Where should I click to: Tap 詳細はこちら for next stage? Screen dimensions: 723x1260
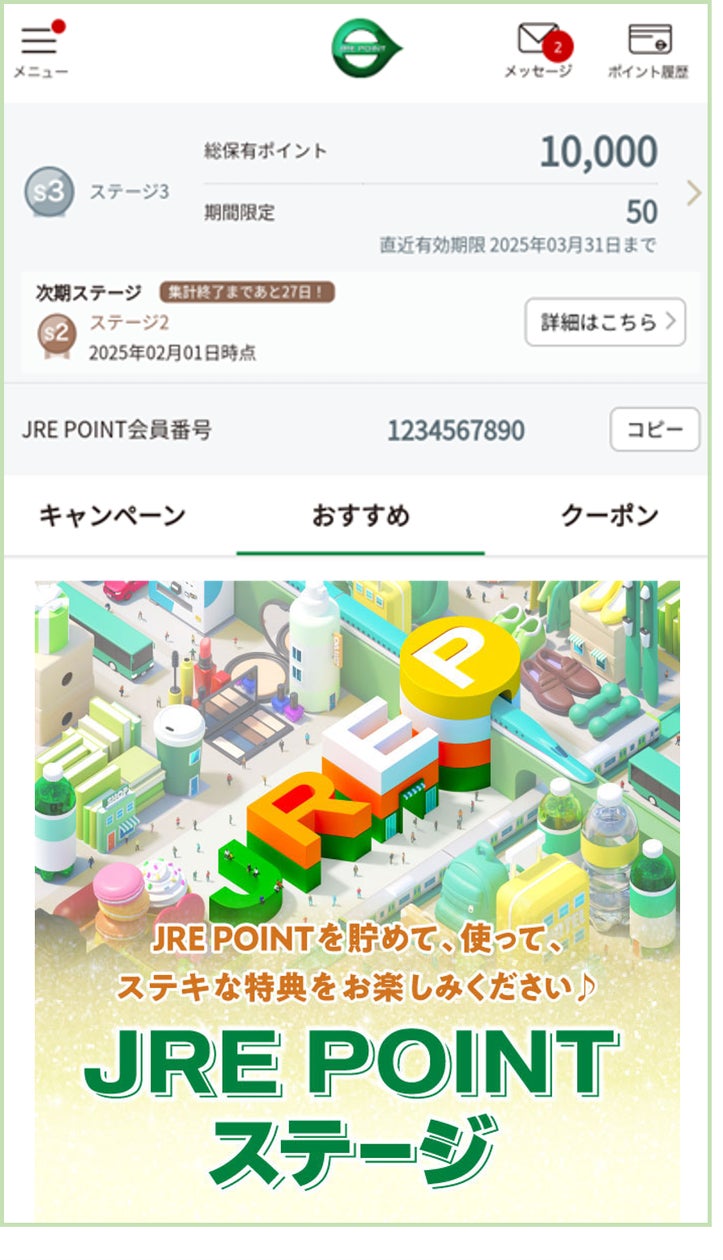605,322
